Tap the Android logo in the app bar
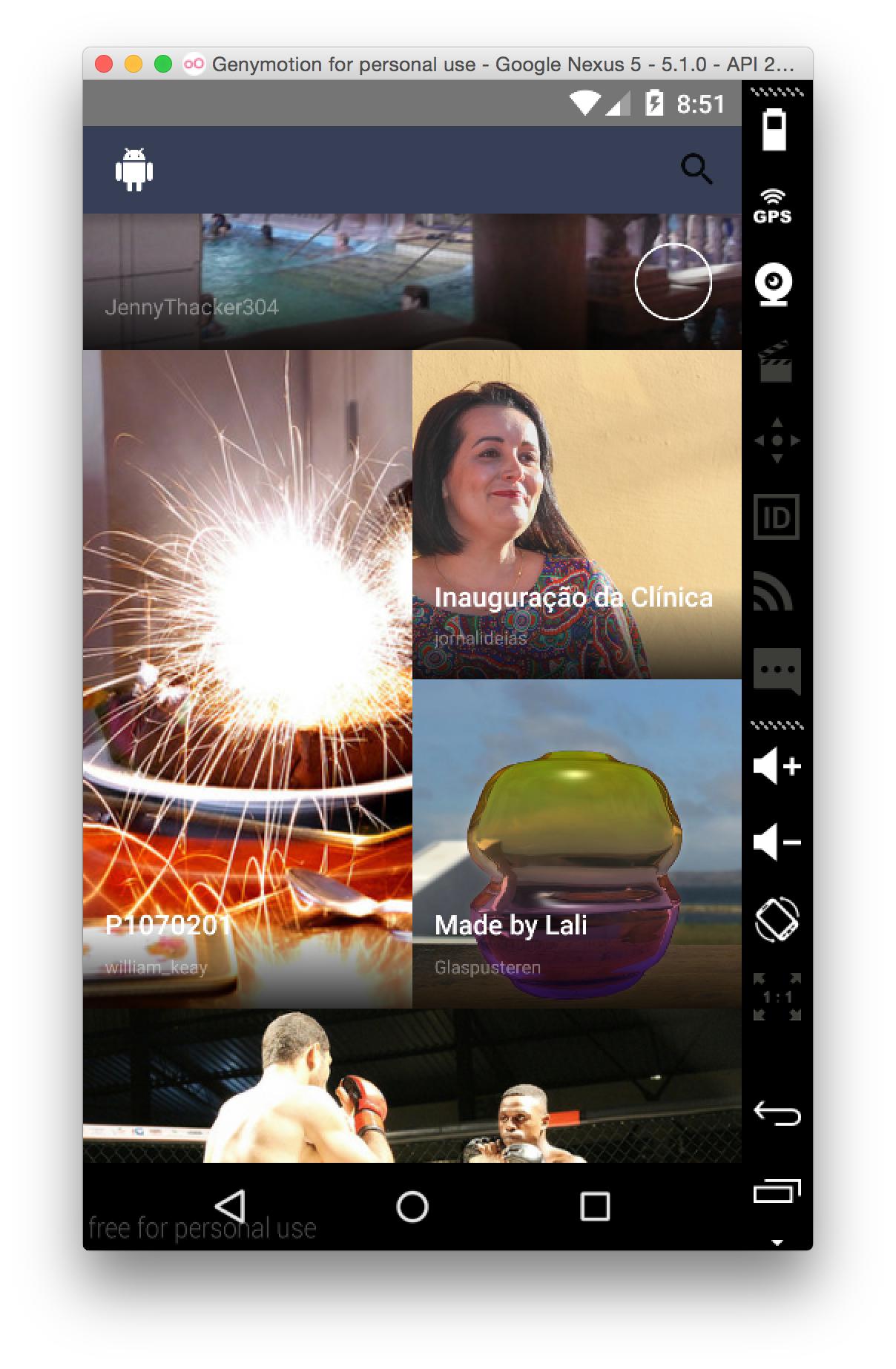 point(134,170)
